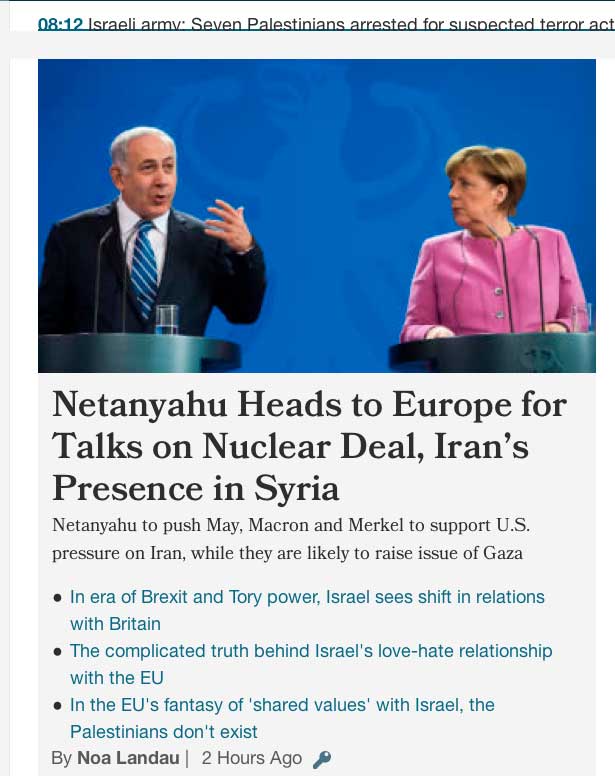Read 'Netanyahu Heads to Europe' headline article
This screenshot has height=776, width=615.
pos(309,446)
